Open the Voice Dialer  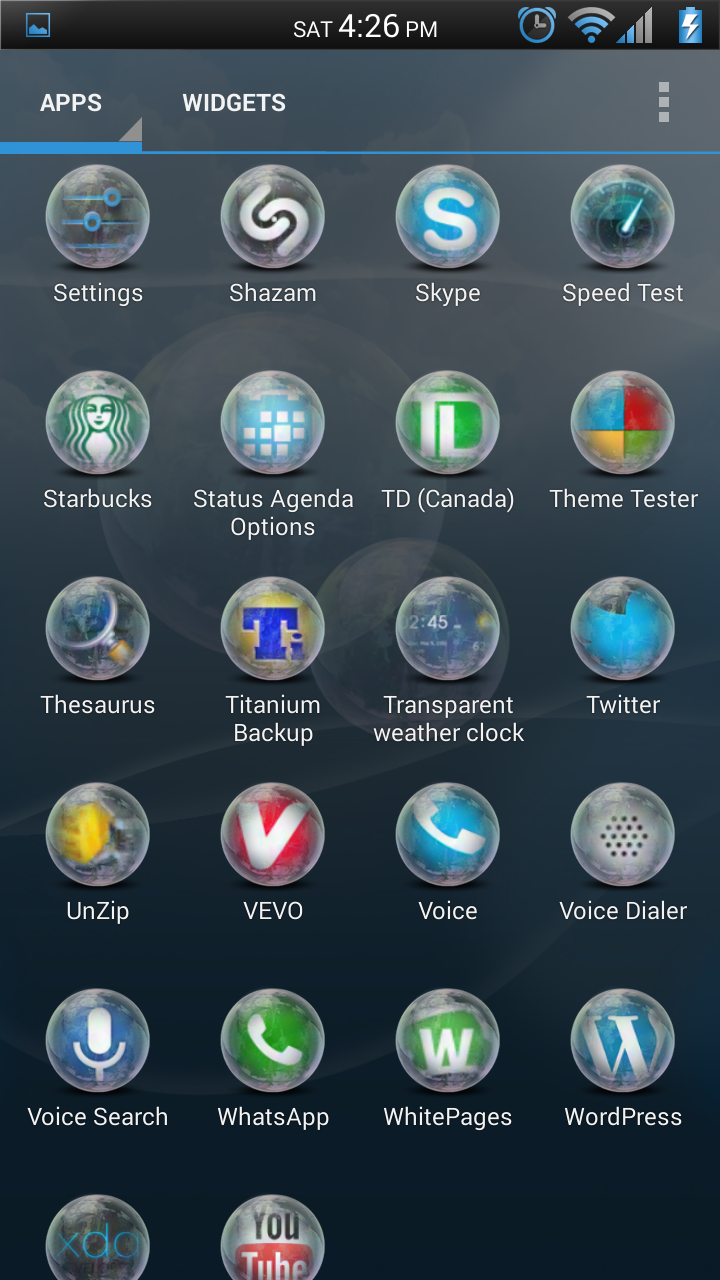pyautogui.click(x=622, y=835)
